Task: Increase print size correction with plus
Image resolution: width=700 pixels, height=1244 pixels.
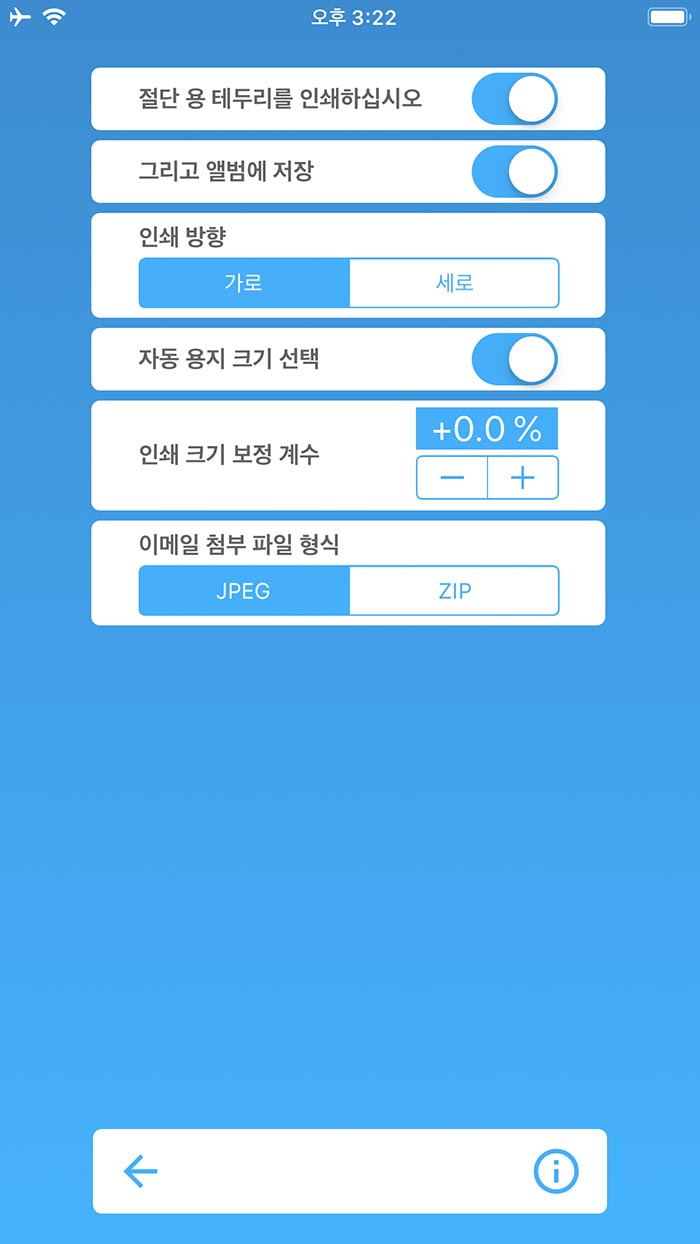Action: (x=523, y=478)
